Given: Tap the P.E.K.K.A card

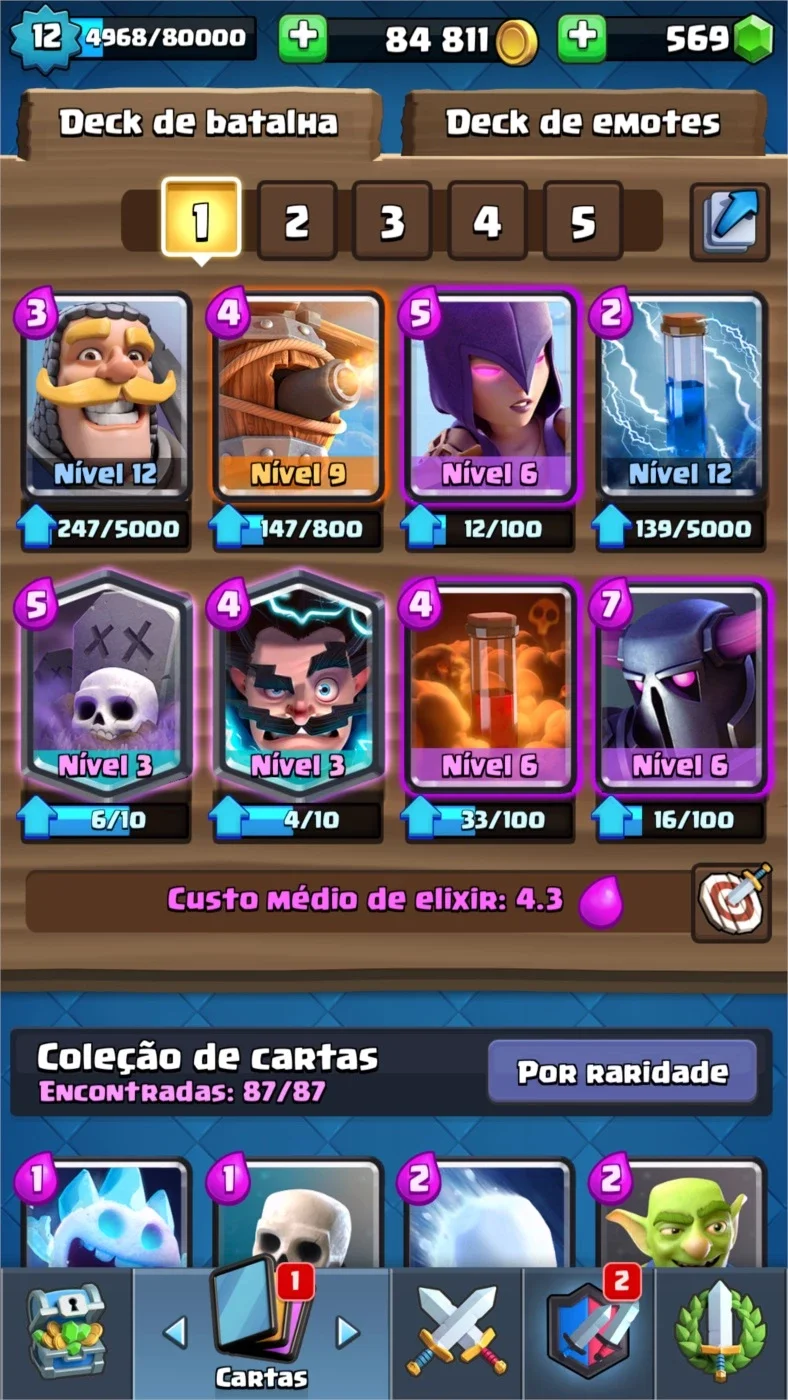Looking at the screenshot, I should coord(681,688).
